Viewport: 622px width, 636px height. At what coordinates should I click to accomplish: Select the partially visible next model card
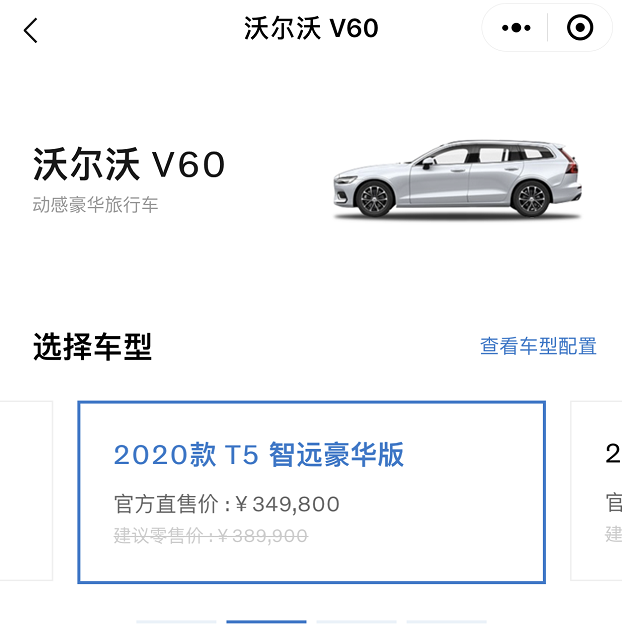[598, 490]
